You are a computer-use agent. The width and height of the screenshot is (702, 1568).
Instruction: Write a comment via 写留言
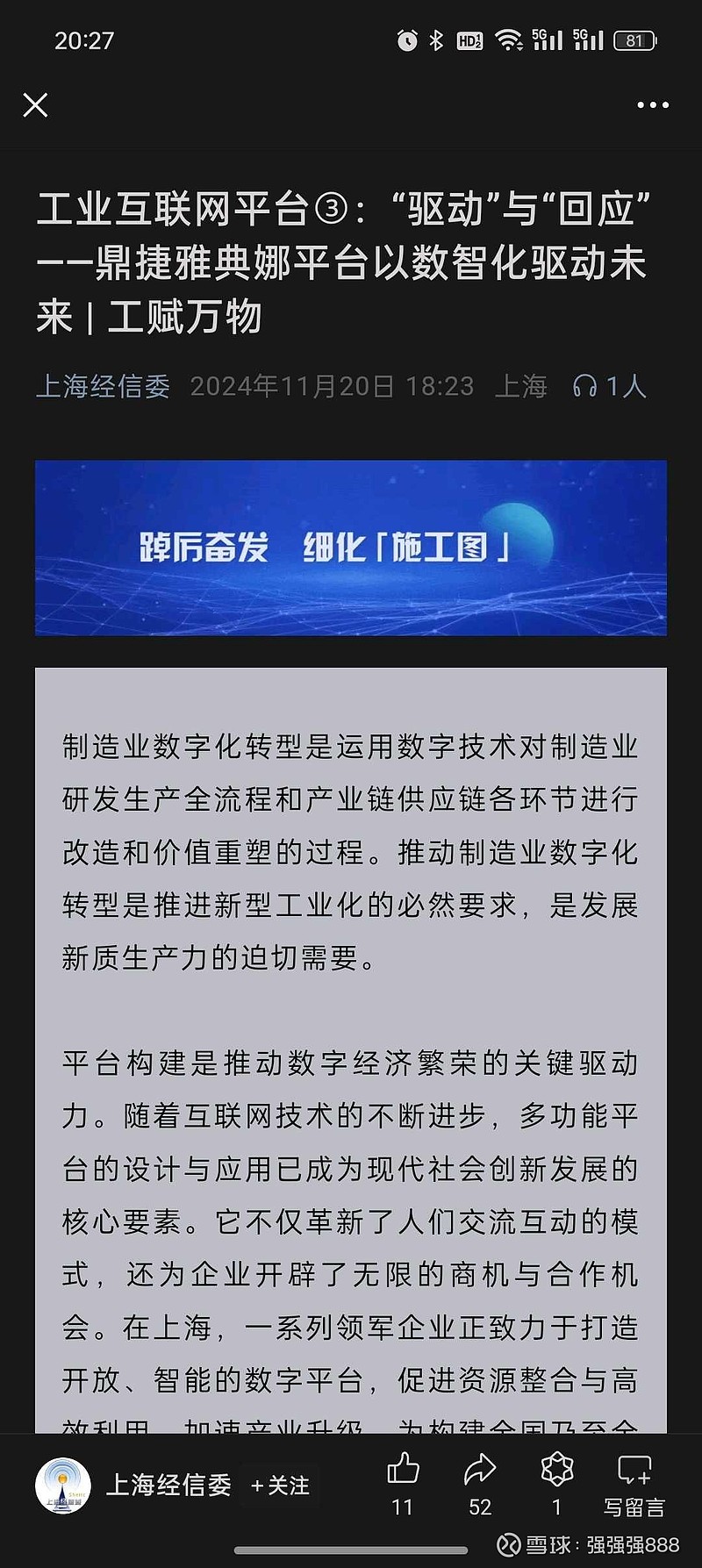click(x=634, y=1485)
